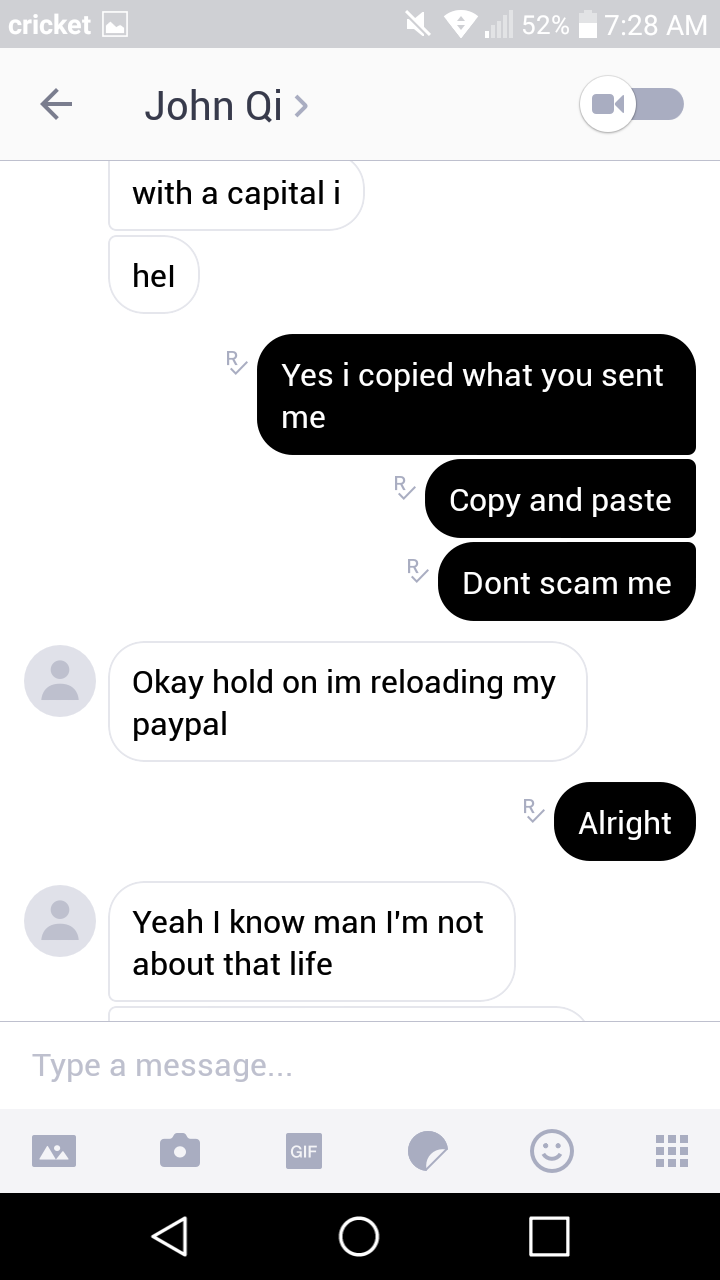This screenshot has height=1280, width=720.
Task: Open the more options grid
Action: tap(671, 1150)
